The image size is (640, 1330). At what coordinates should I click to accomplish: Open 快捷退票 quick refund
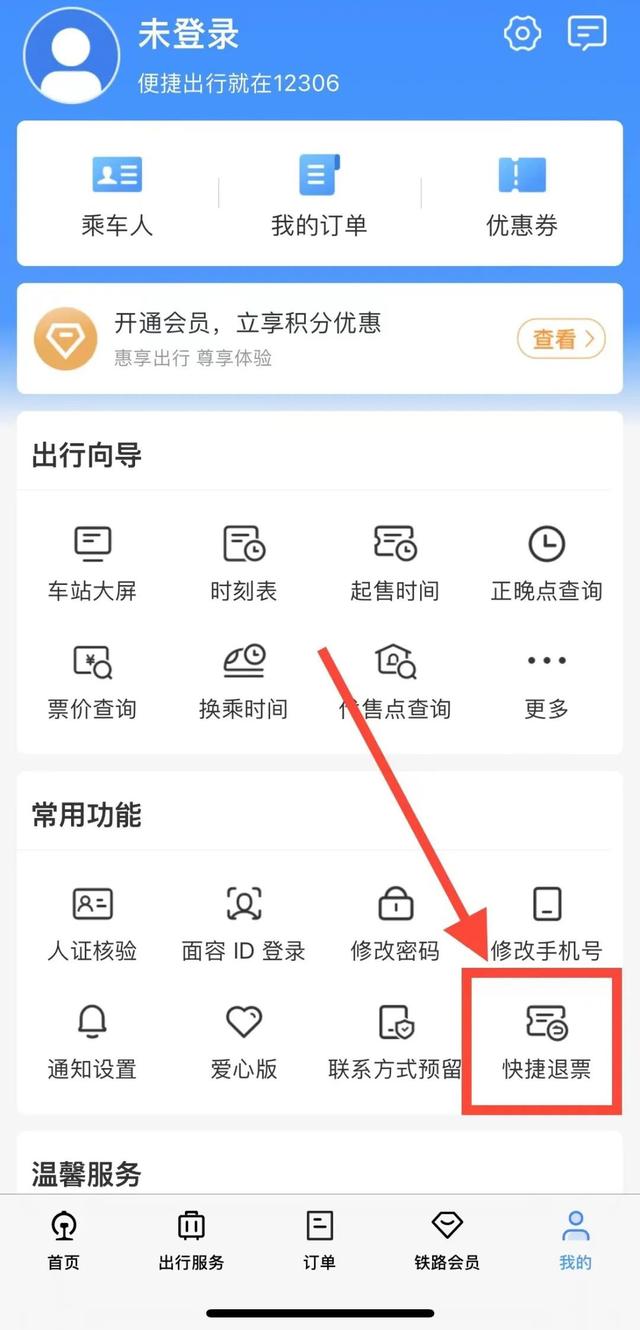[x=546, y=1041]
